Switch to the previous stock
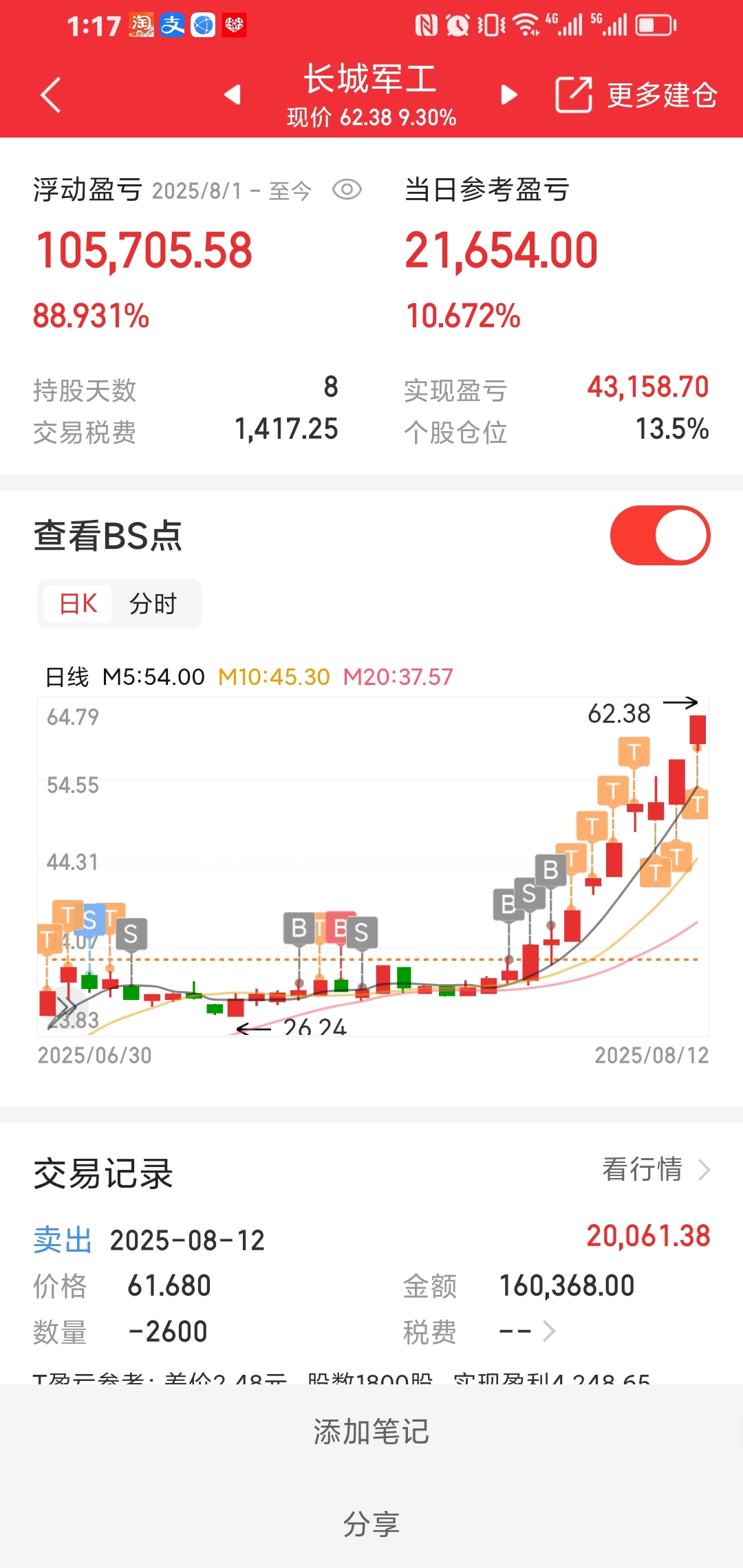The width and height of the screenshot is (743, 1568). coord(233,94)
